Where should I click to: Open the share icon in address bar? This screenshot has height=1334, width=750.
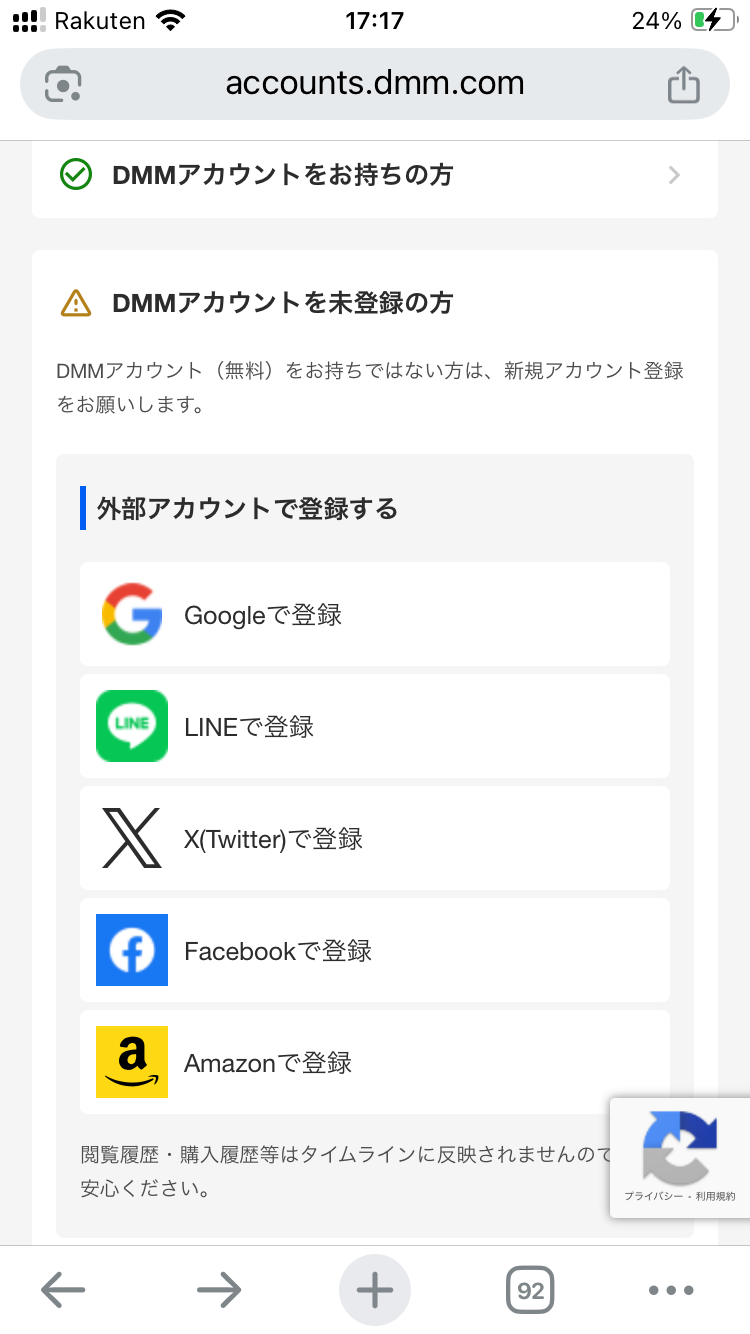(684, 84)
